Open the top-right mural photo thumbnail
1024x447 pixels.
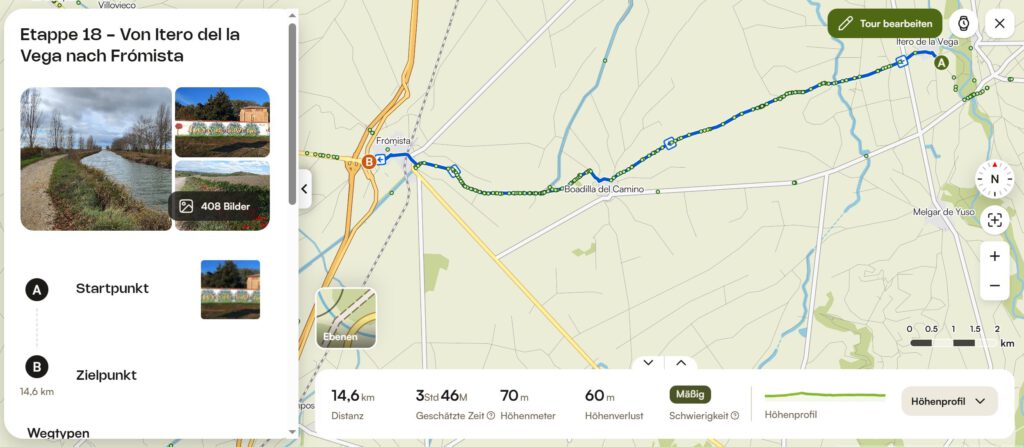222,122
